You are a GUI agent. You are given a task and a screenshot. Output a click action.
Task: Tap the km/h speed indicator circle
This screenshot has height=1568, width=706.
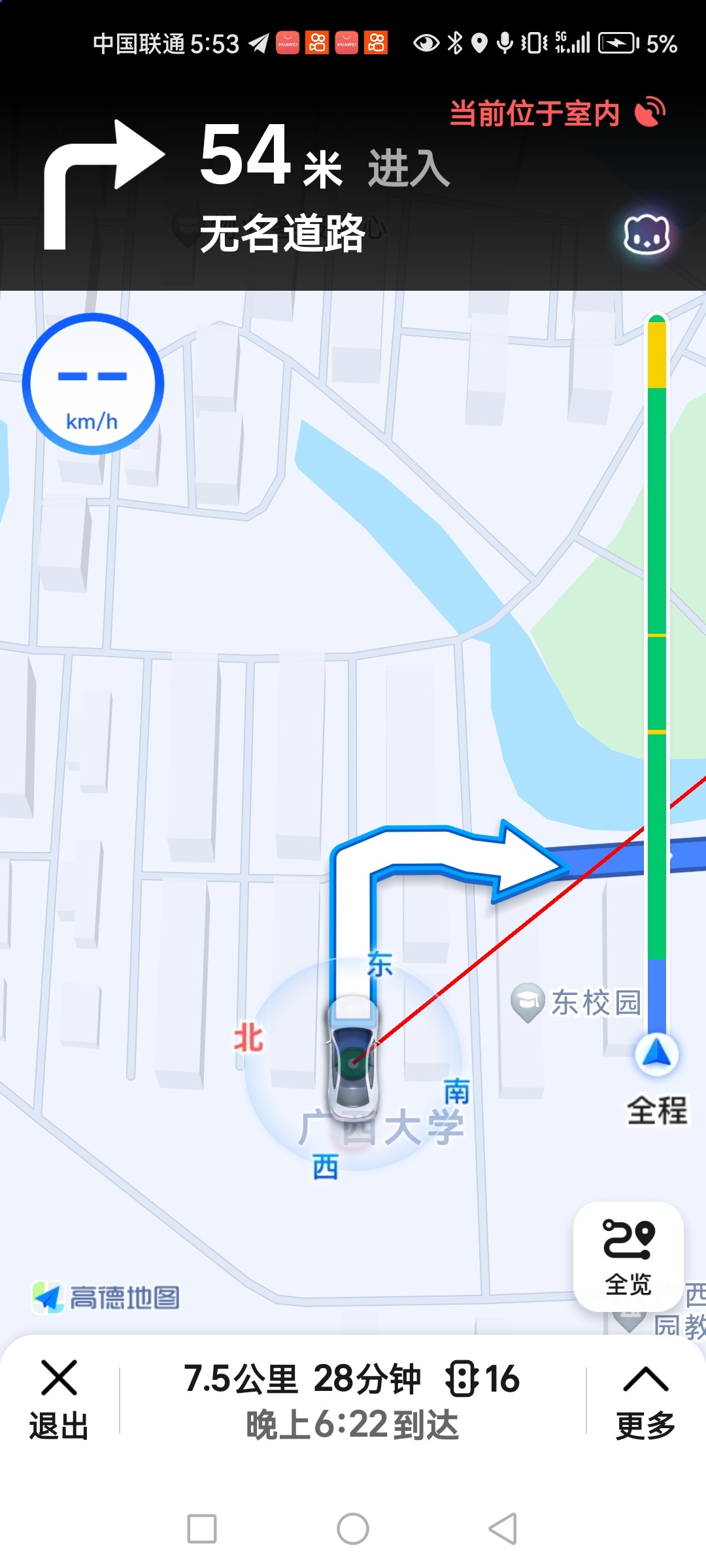[x=93, y=384]
